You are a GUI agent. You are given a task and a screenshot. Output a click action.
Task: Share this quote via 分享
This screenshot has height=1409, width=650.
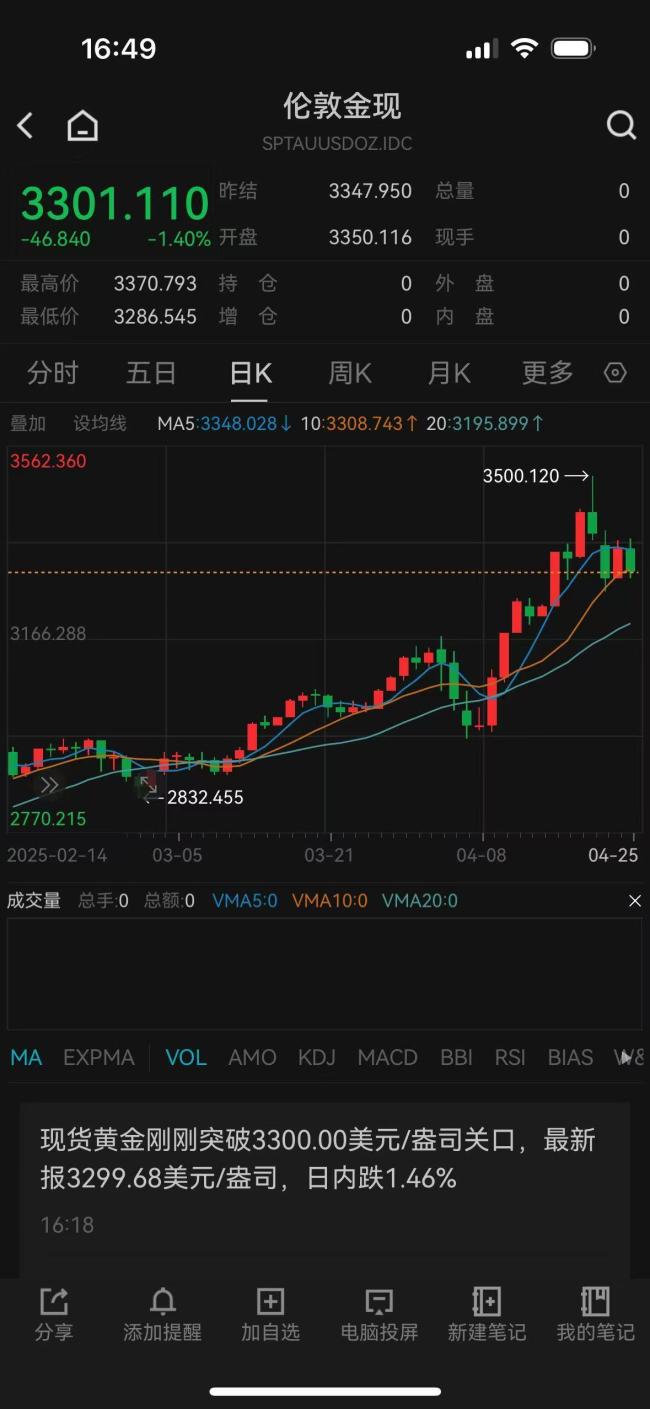click(x=53, y=1314)
